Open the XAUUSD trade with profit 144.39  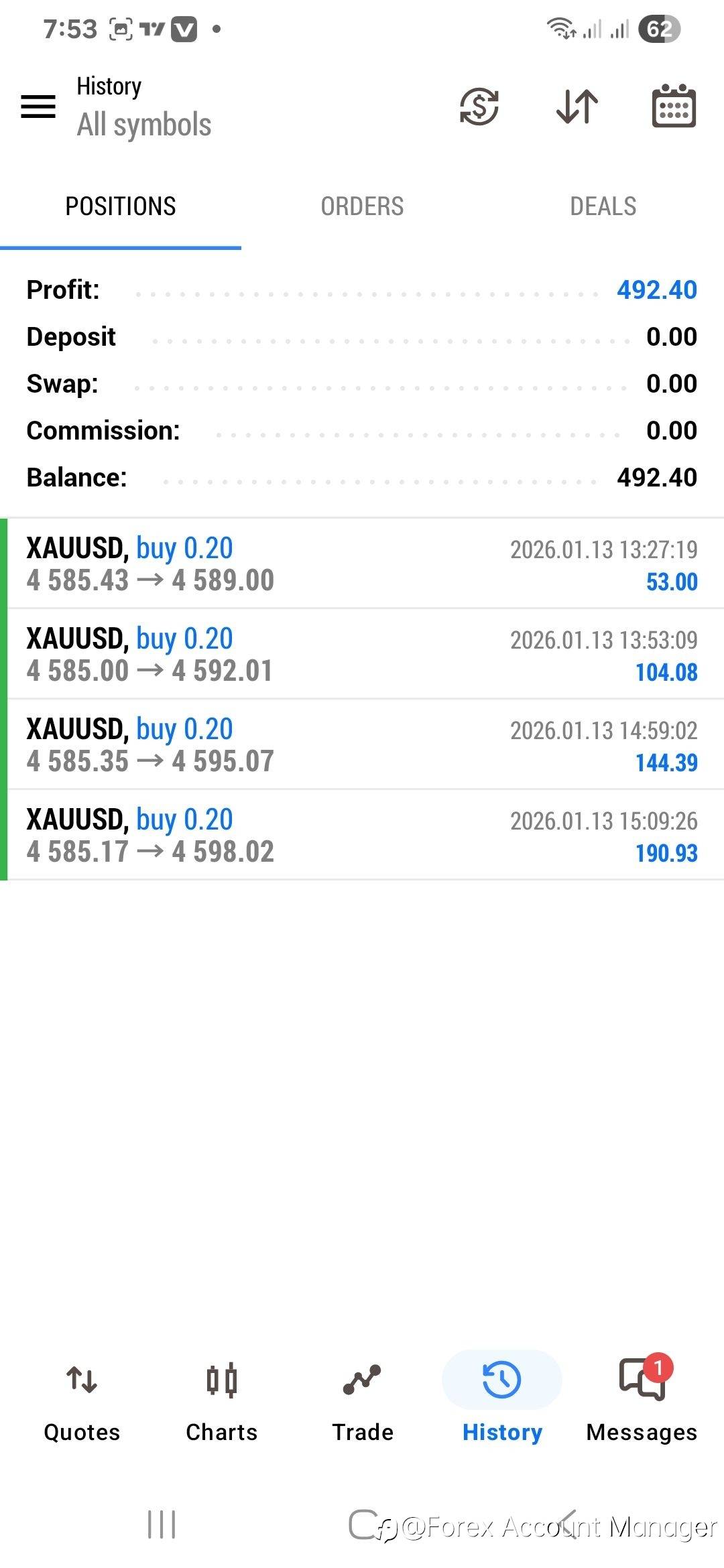362,744
